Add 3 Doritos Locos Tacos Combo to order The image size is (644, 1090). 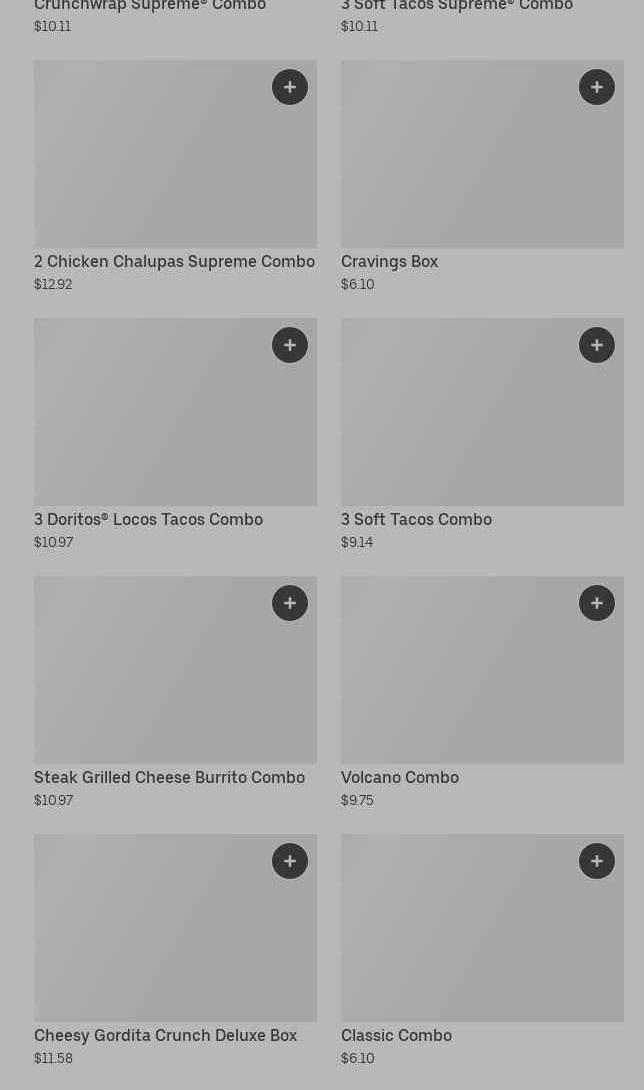(x=290, y=345)
